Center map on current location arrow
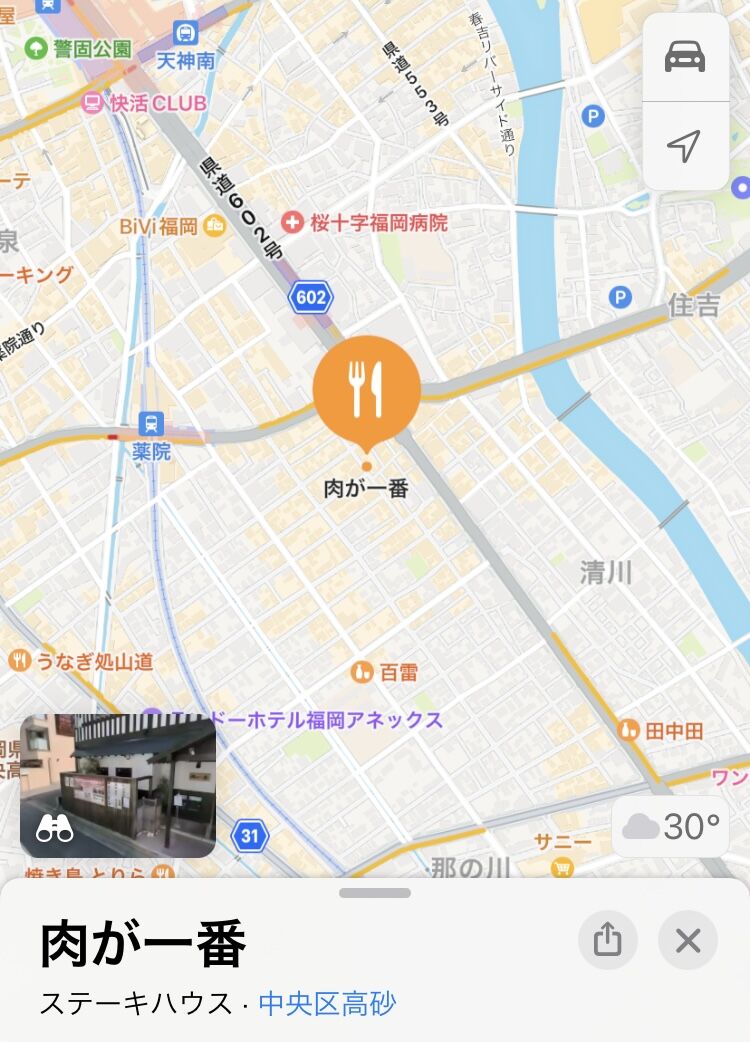This screenshot has width=750, height=1042. [685, 146]
